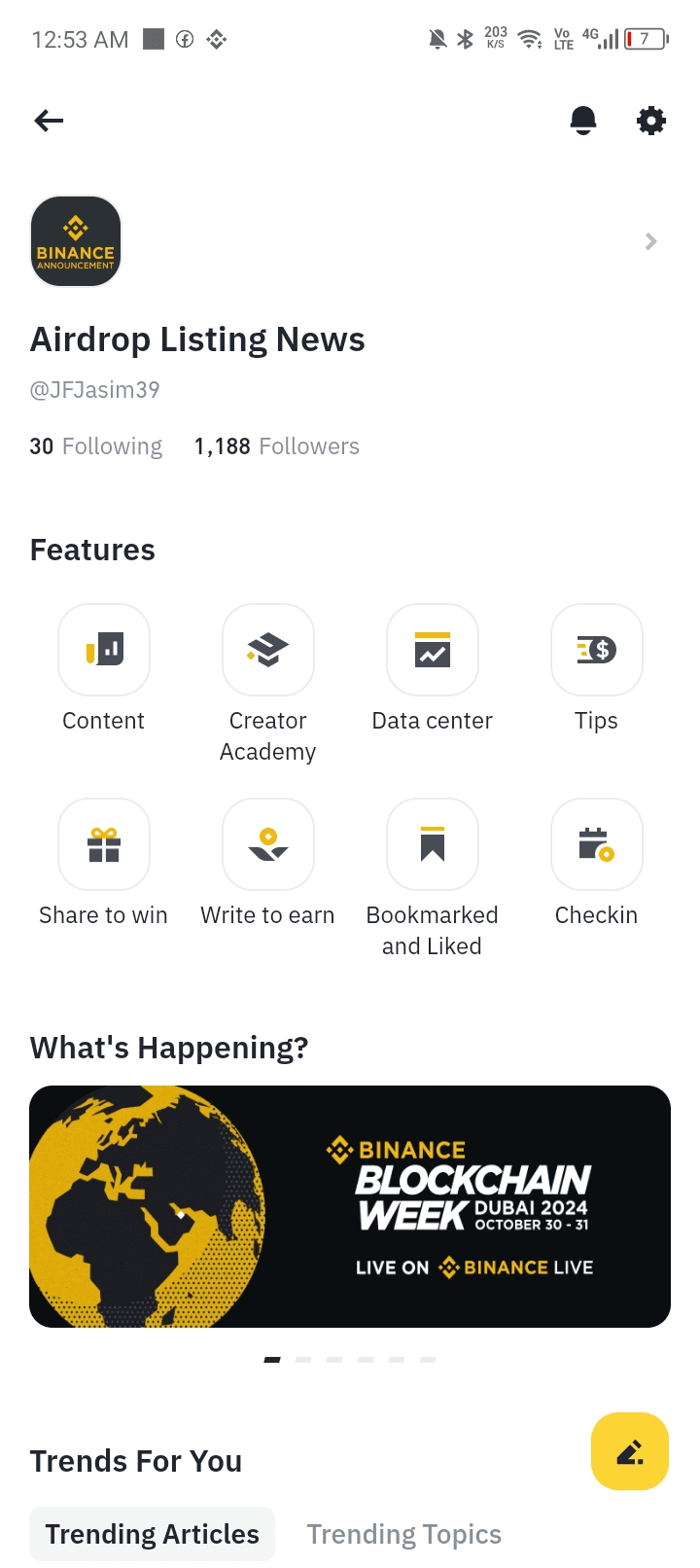This screenshot has width=700, height=1568.
Task: Open the Content feature
Action: click(x=104, y=650)
